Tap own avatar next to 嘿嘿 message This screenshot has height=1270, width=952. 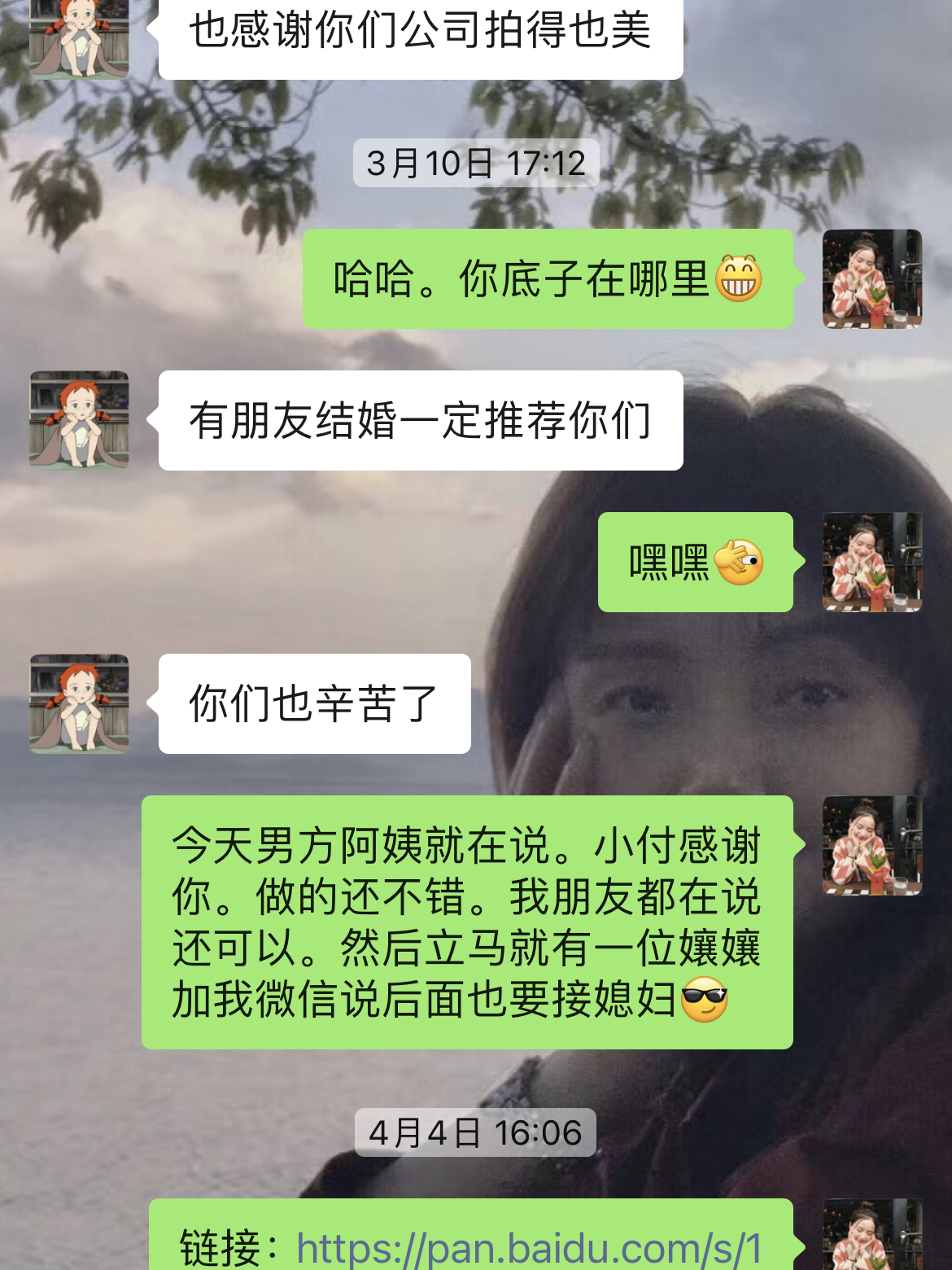coord(872,562)
